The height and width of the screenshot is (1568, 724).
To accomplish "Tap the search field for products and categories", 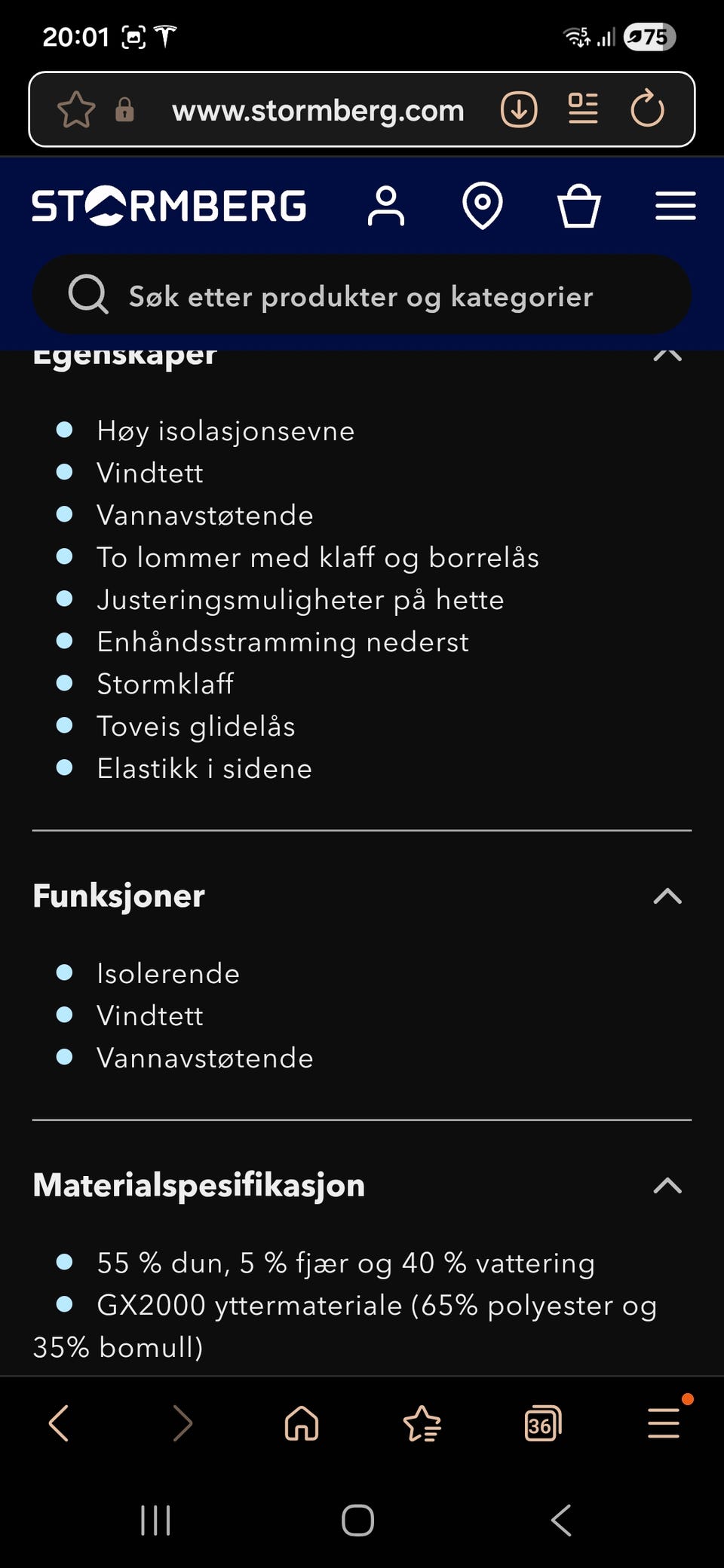I will click(x=362, y=295).
